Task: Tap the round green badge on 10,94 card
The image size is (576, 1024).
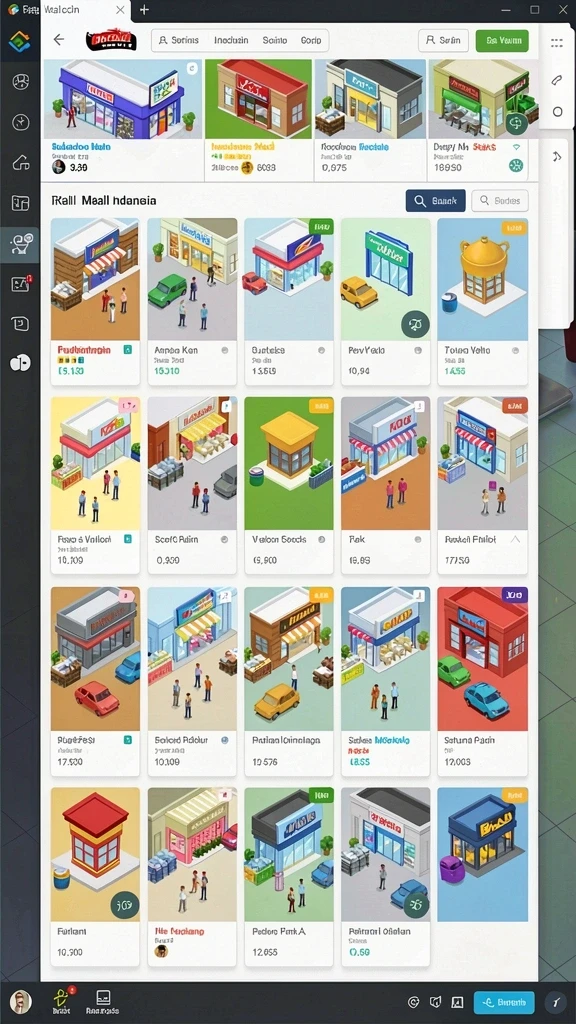Action: [415, 323]
